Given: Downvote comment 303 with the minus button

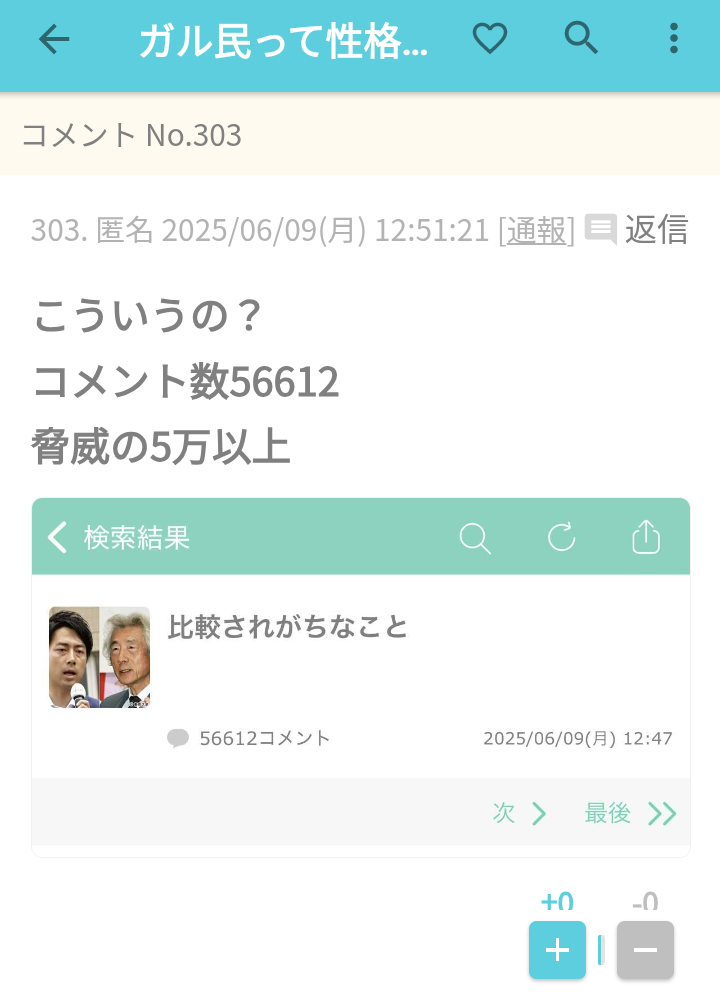Looking at the screenshot, I should click(x=645, y=950).
